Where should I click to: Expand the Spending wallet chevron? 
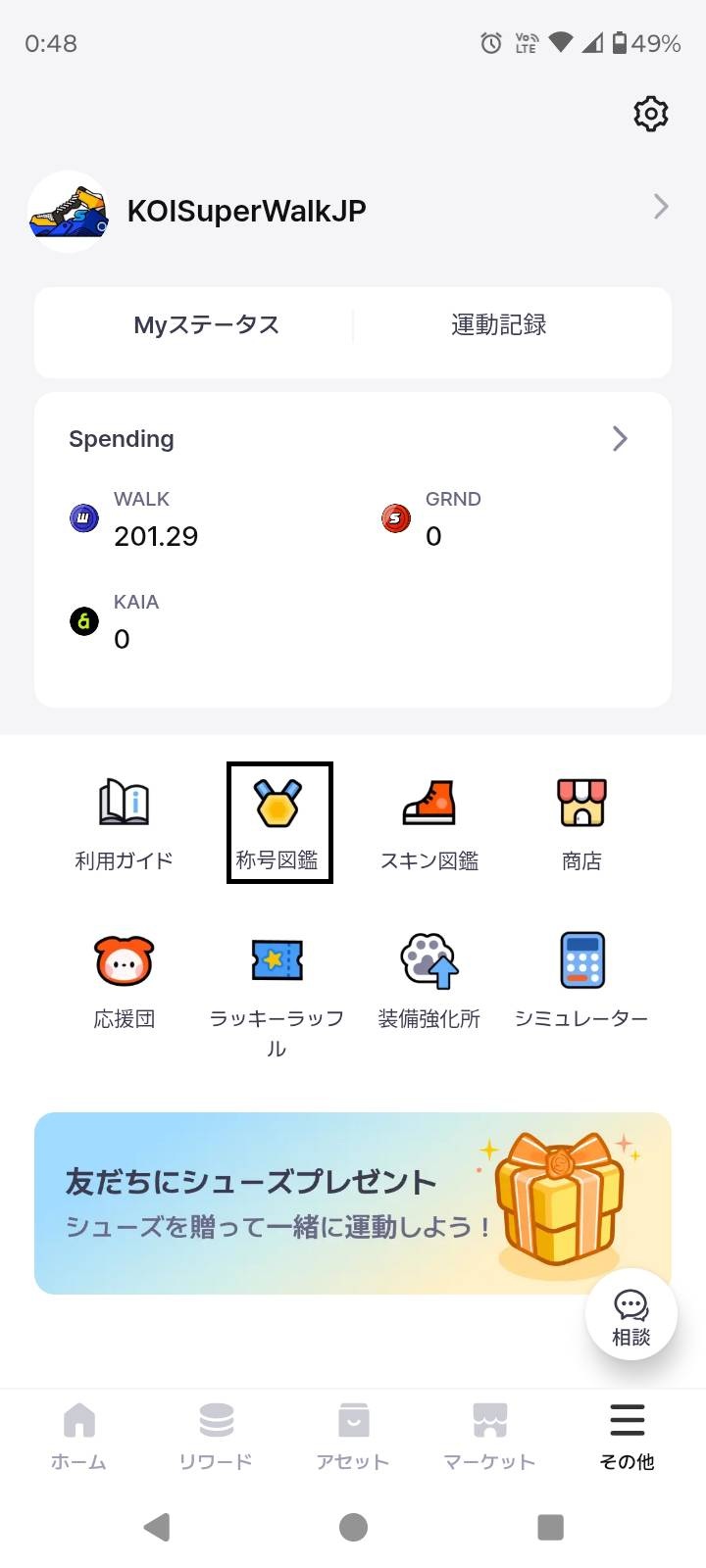tap(619, 438)
